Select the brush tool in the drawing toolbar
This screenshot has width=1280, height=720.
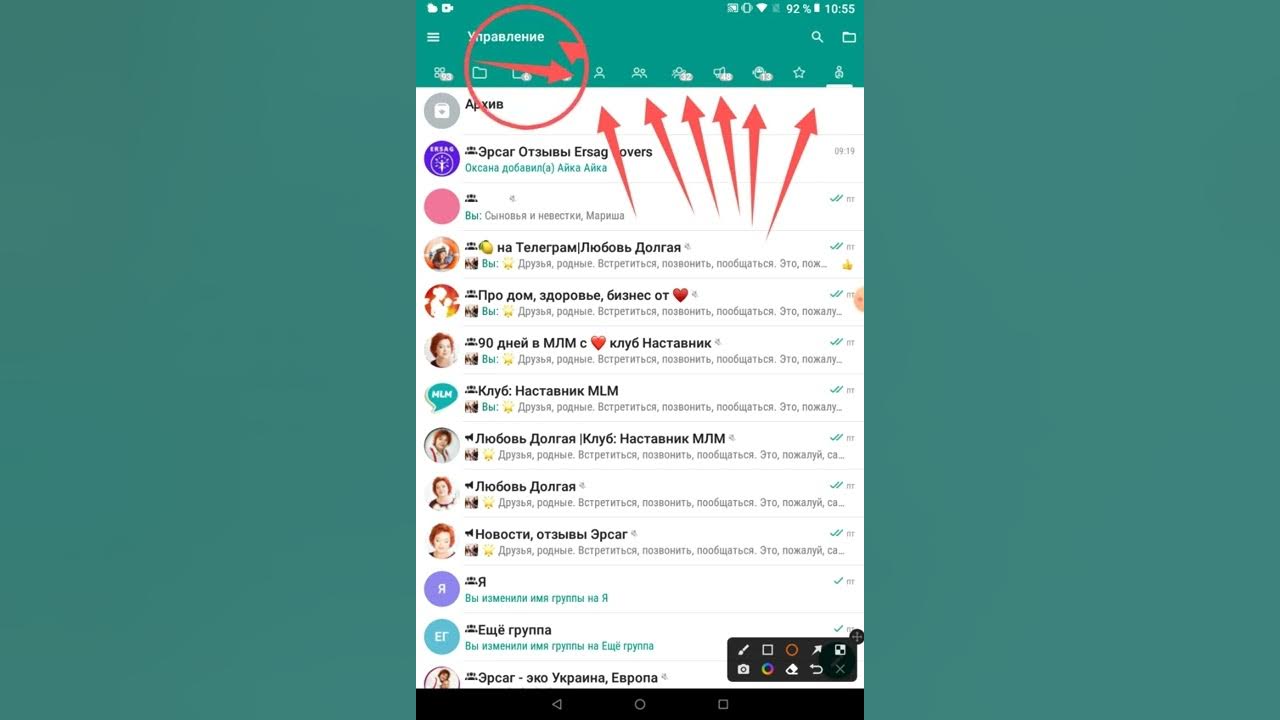tap(743, 650)
